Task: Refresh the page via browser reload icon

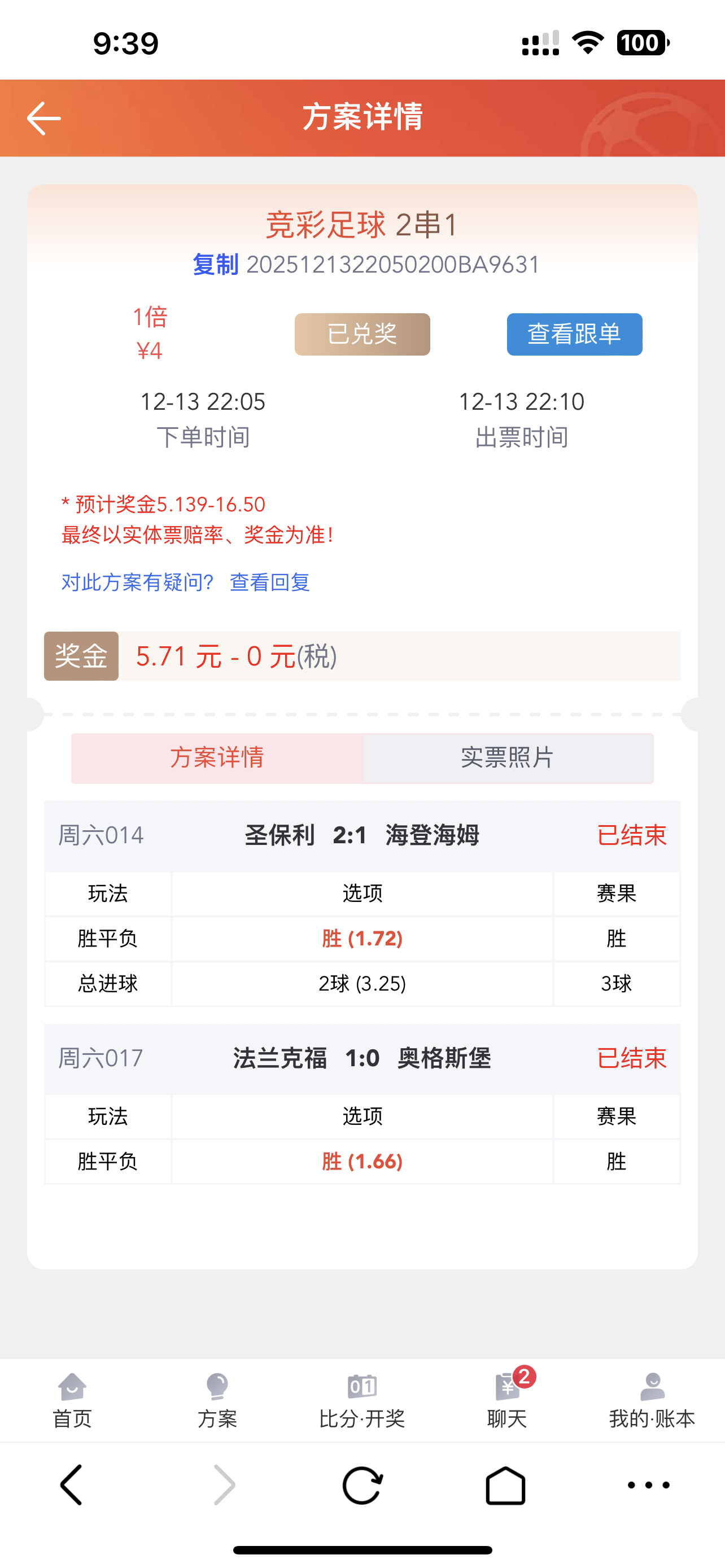Action: pyautogui.click(x=361, y=1486)
